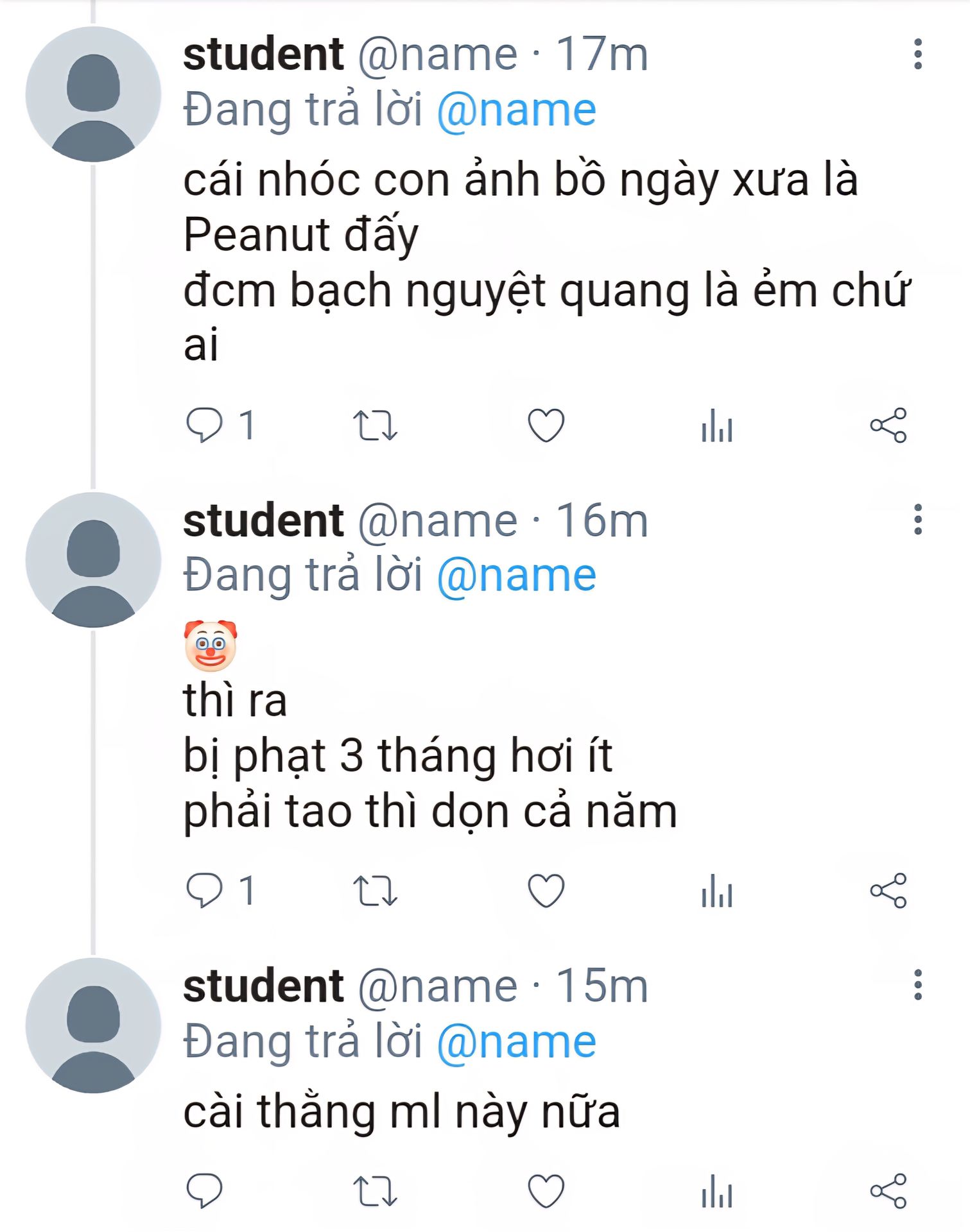Open overflow menu on the 15m tweet
The width and height of the screenshot is (970, 1232).
(x=918, y=985)
